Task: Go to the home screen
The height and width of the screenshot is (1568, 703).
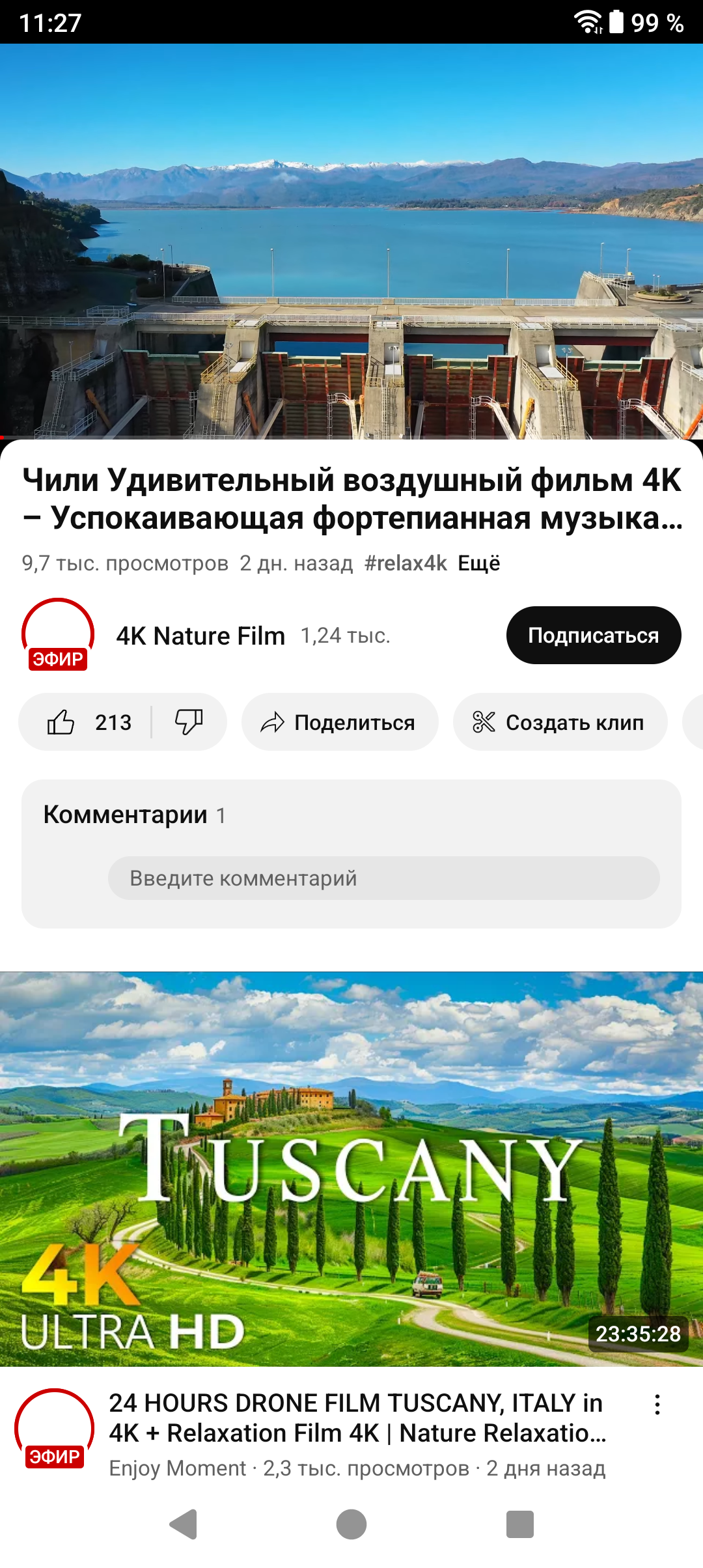Action: tap(351, 1524)
